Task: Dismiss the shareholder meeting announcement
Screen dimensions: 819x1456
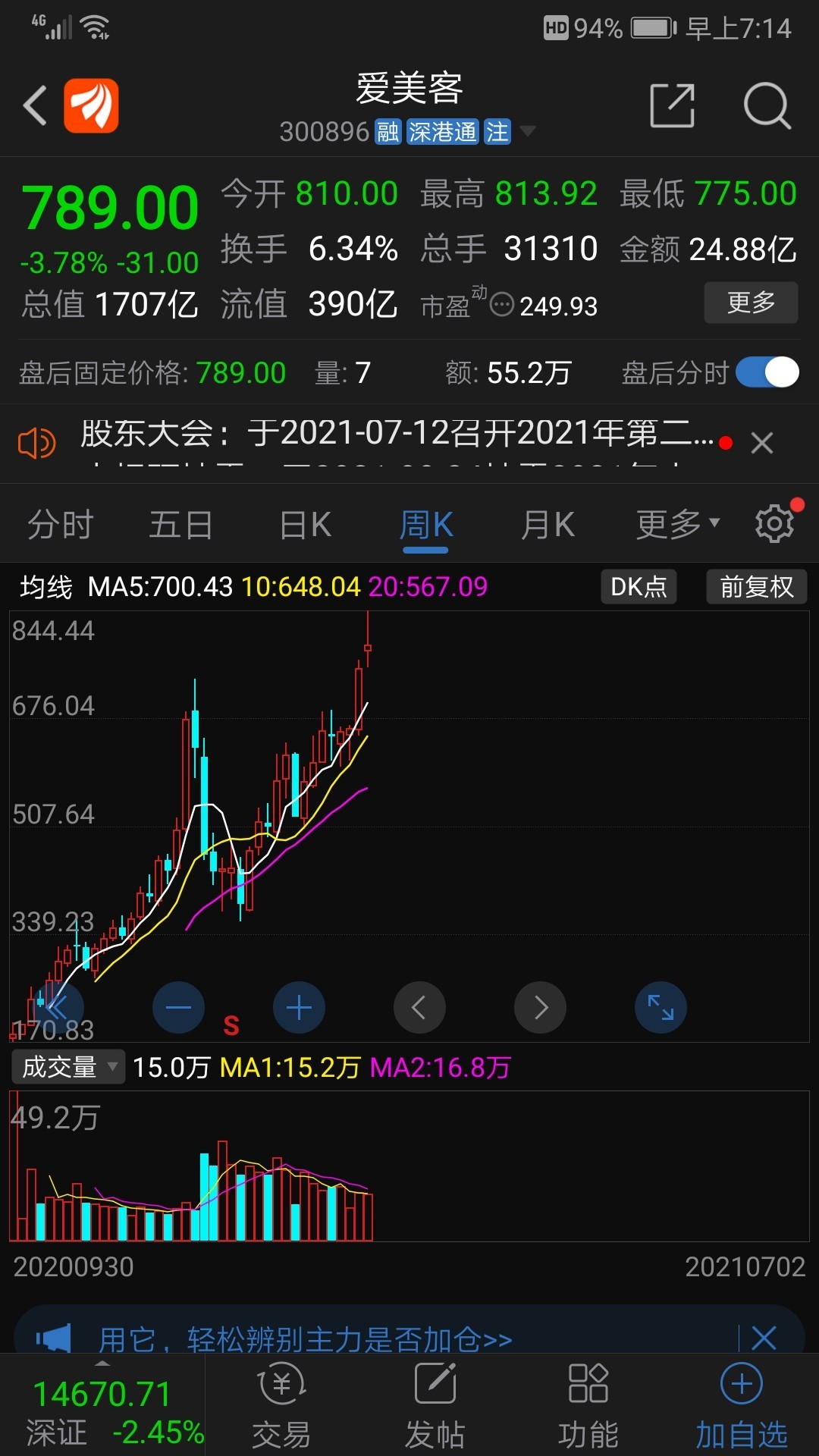Action: click(761, 442)
